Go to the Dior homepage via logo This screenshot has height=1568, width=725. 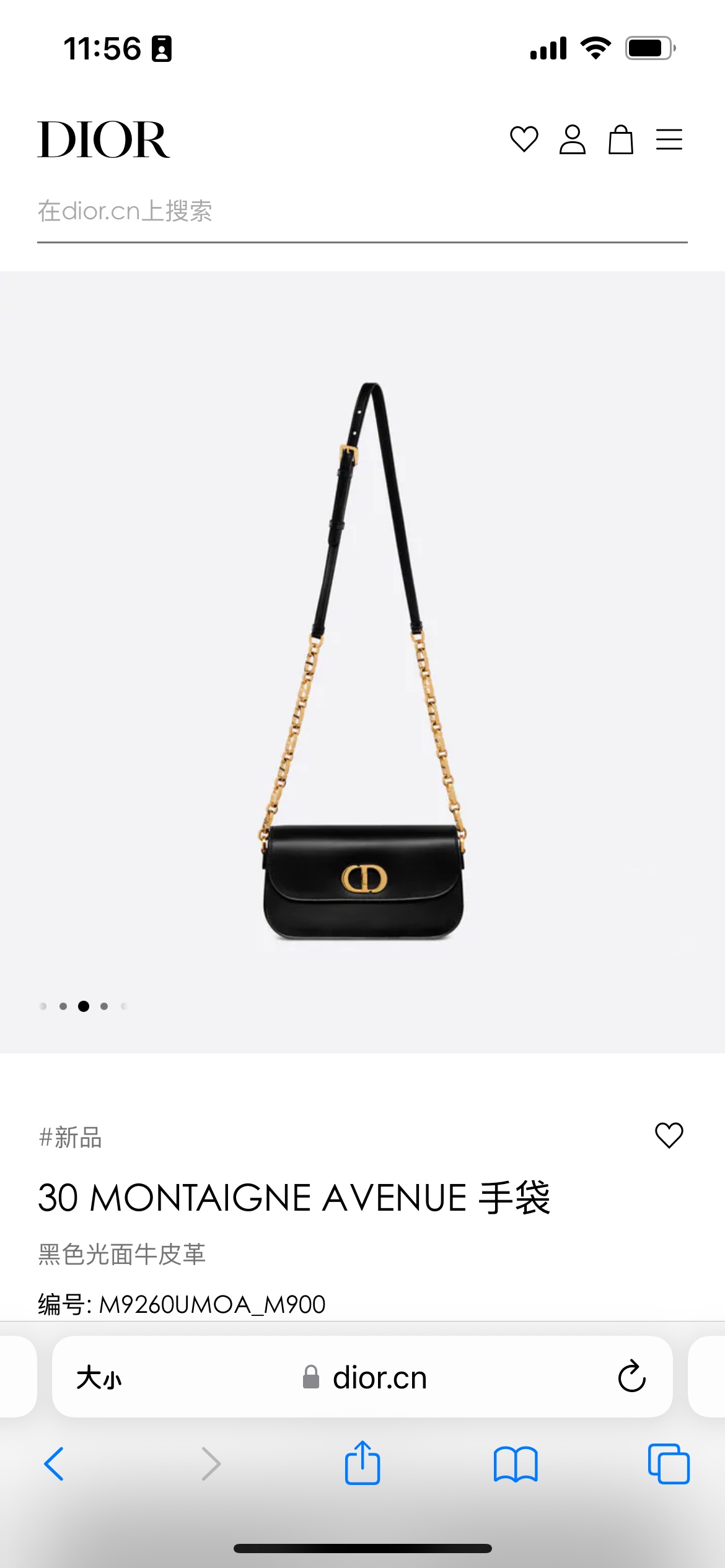[103, 140]
